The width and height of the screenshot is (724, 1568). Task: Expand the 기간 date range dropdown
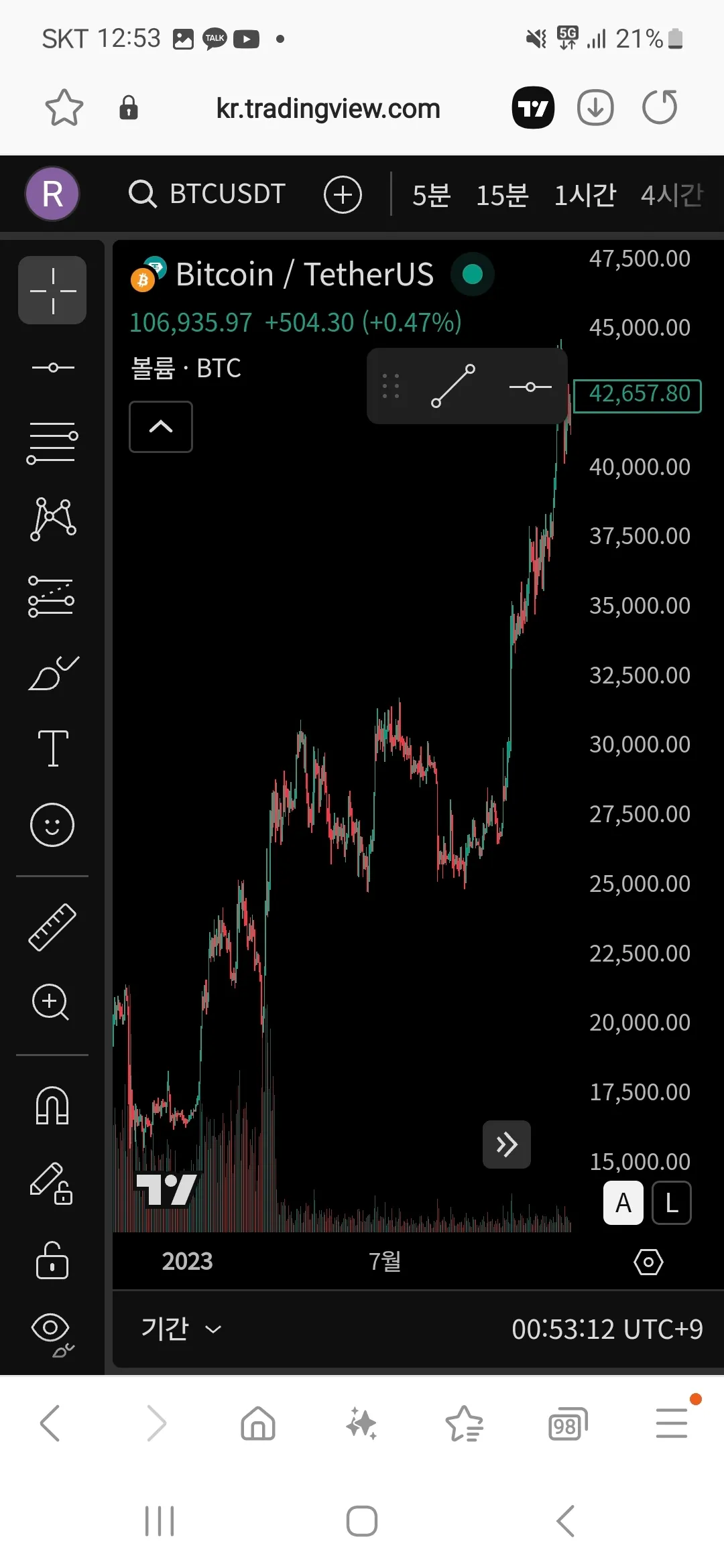pos(181,1329)
